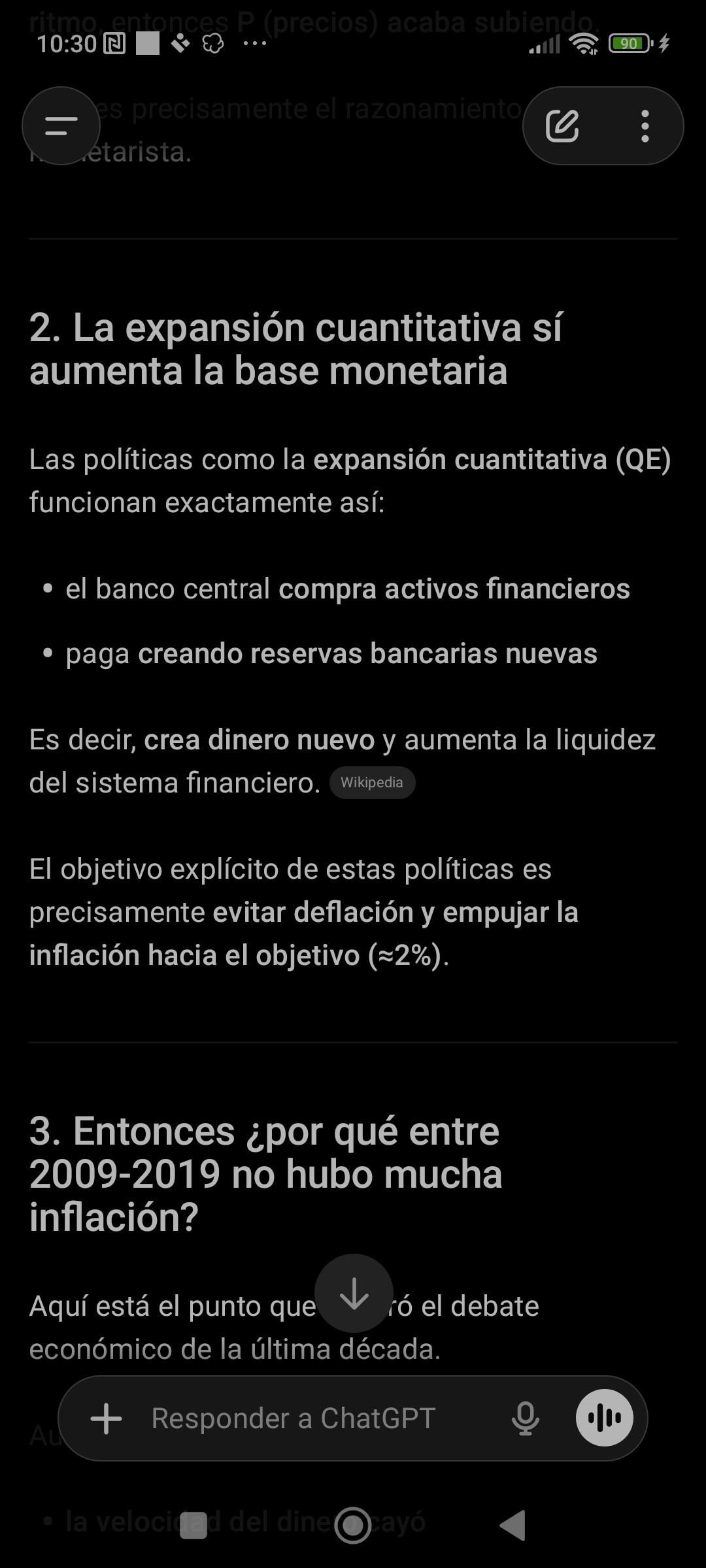Open the three-dot overflow menu
The height and width of the screenshot is (1568, 706).
645,126
